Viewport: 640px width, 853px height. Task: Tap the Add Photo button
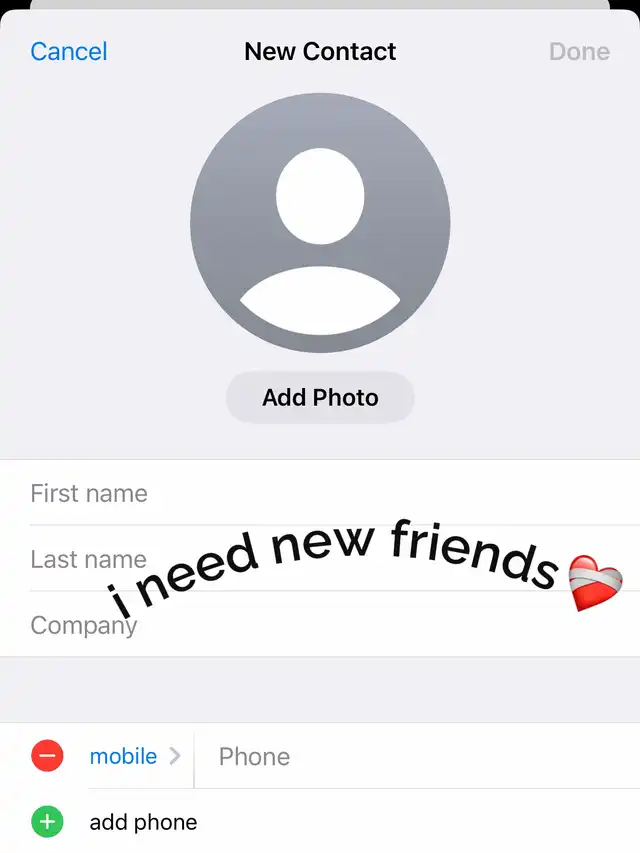320,398
